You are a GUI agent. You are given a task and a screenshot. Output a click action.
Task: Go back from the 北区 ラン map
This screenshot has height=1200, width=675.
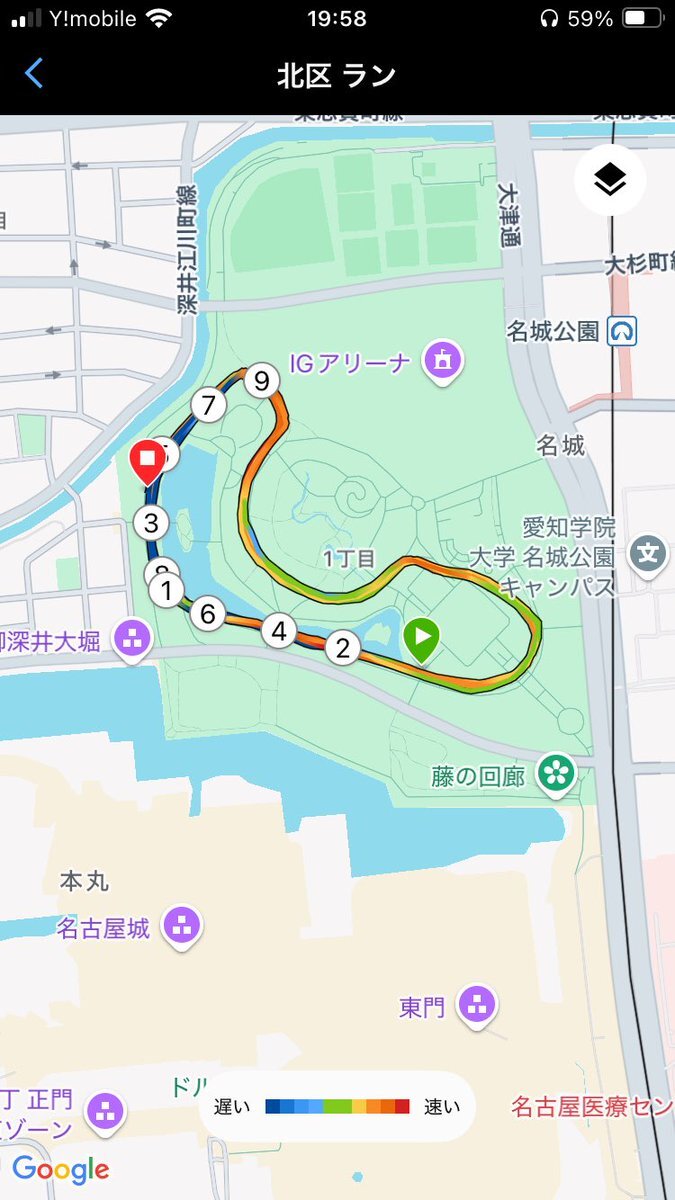34,73
